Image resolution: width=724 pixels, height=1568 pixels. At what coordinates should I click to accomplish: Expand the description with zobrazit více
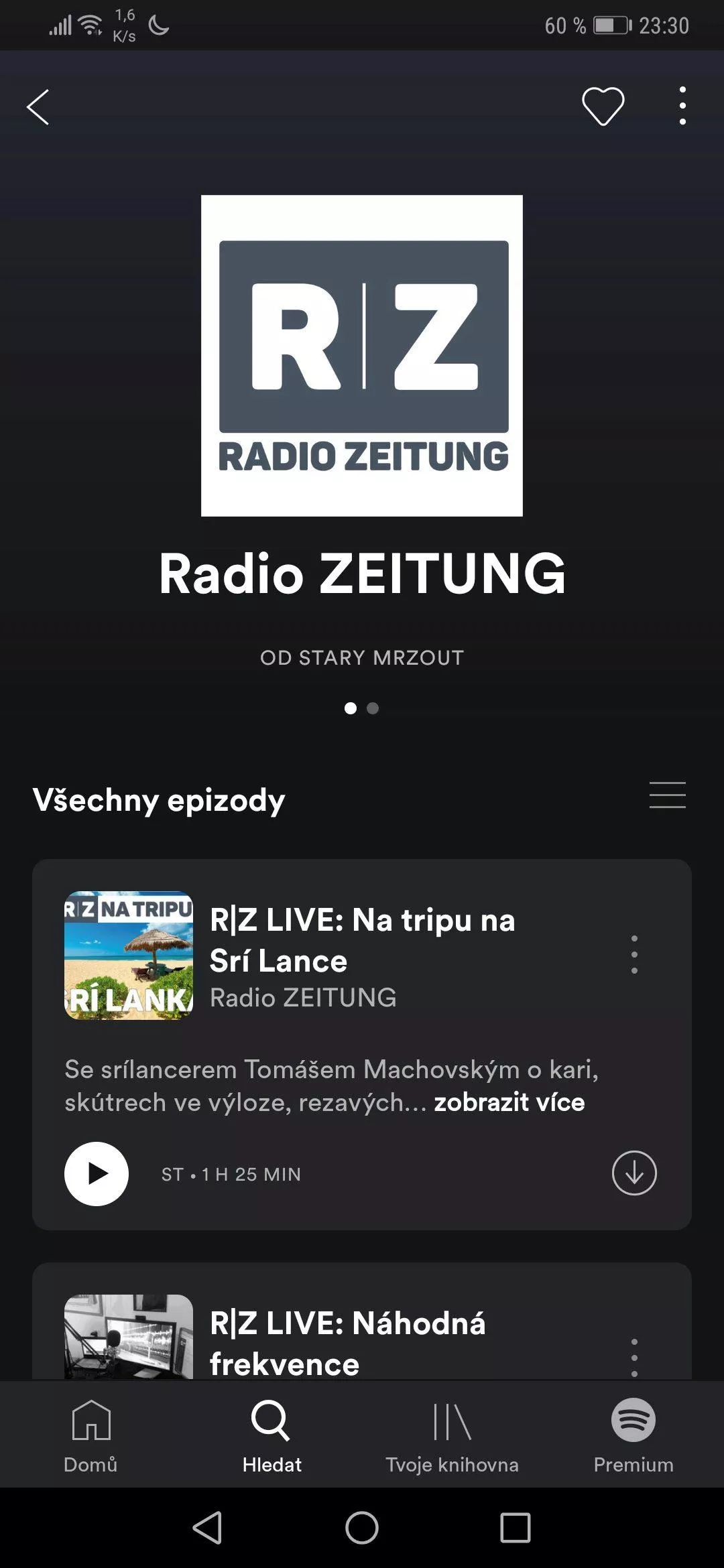coord(509,1102)
